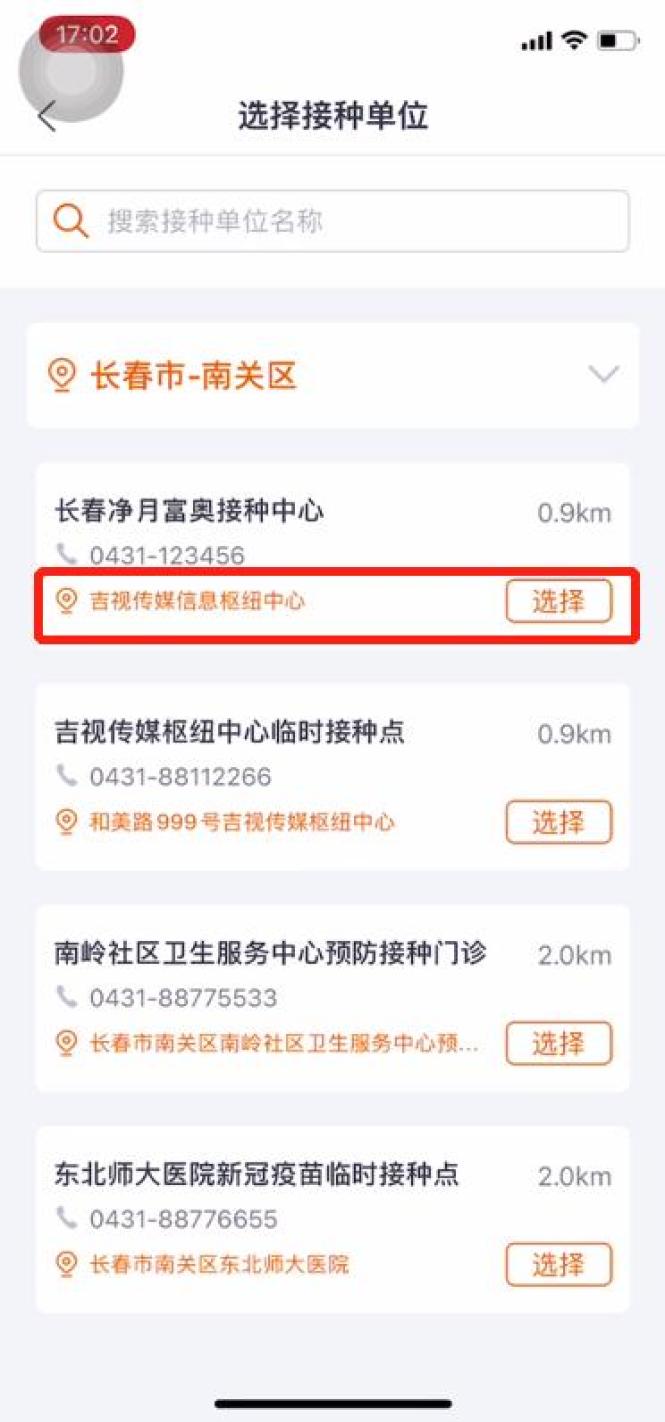Pick 东北师大医院新冠疫苗临时接种点 using 选择
665x1422 pixels.
558,1264
